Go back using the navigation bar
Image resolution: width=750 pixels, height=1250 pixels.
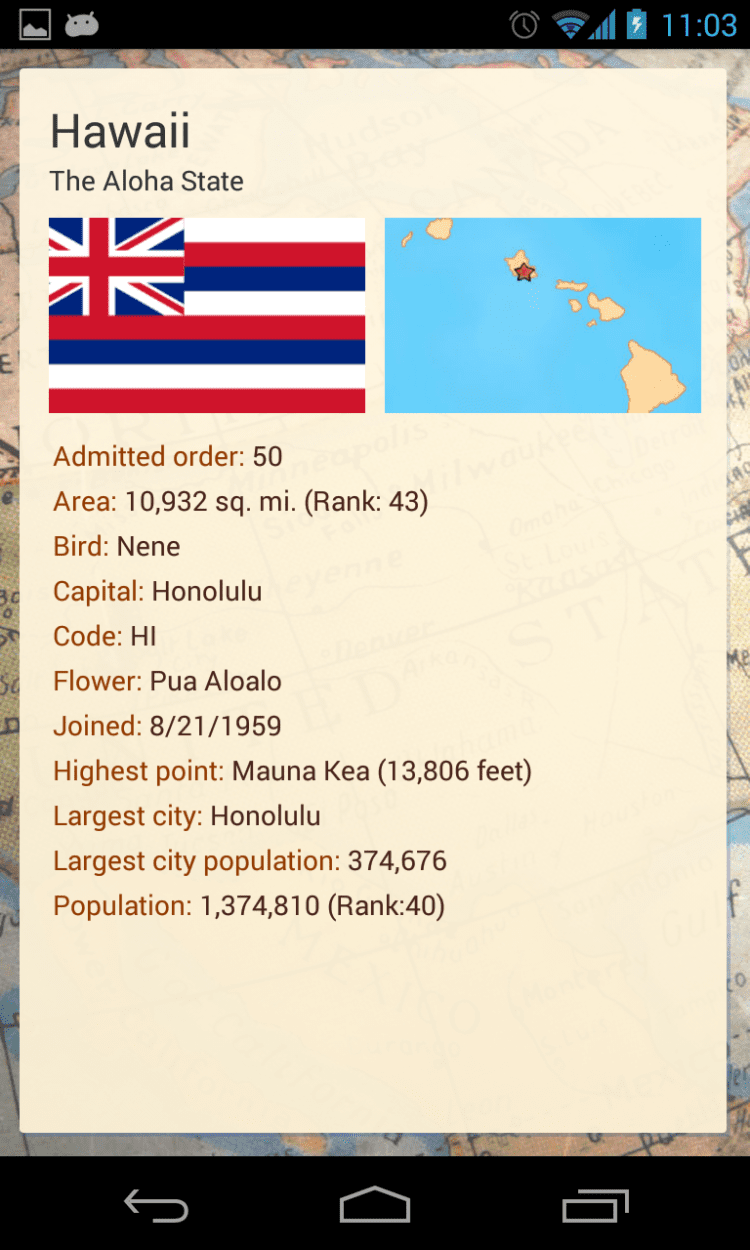coord(156,1205)
